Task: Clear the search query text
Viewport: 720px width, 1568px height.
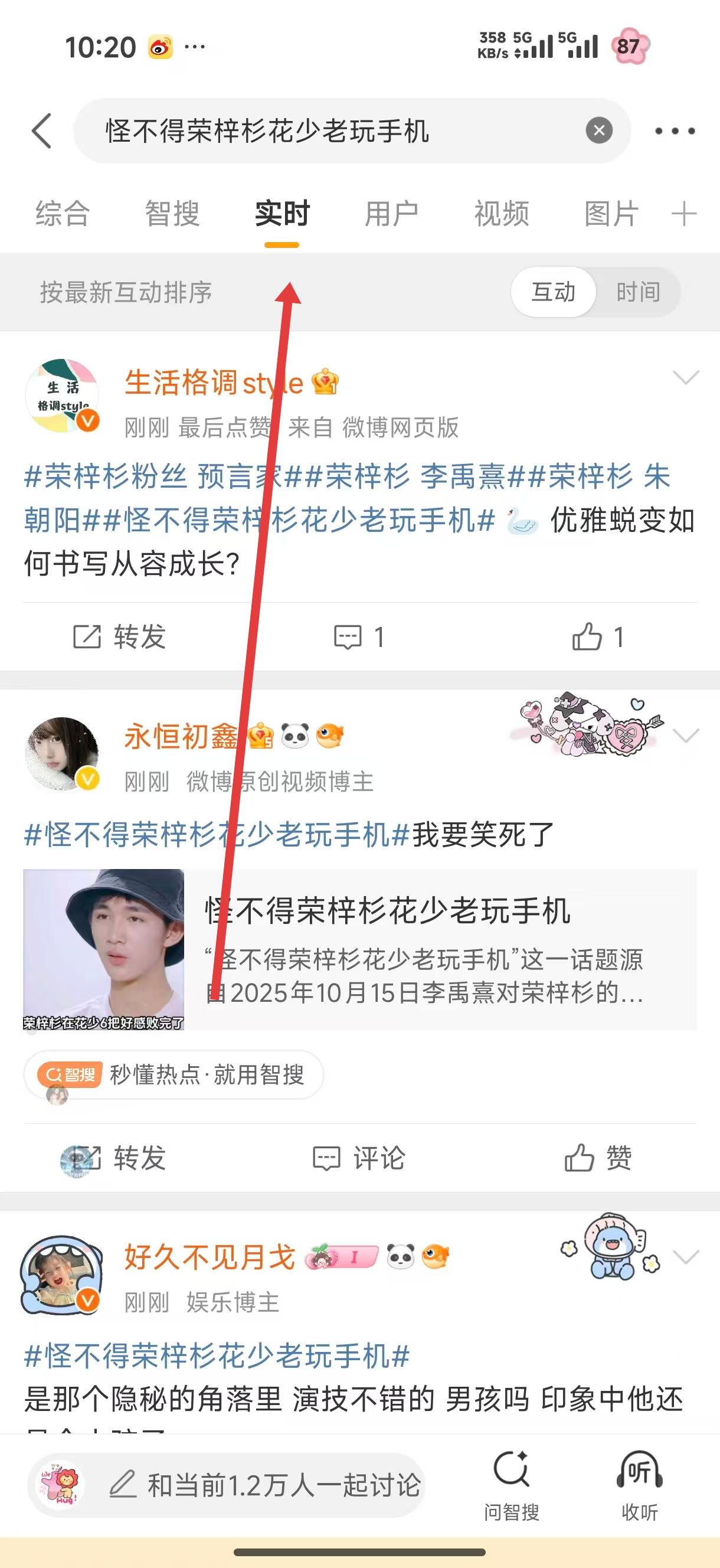Action: point(599,130)
